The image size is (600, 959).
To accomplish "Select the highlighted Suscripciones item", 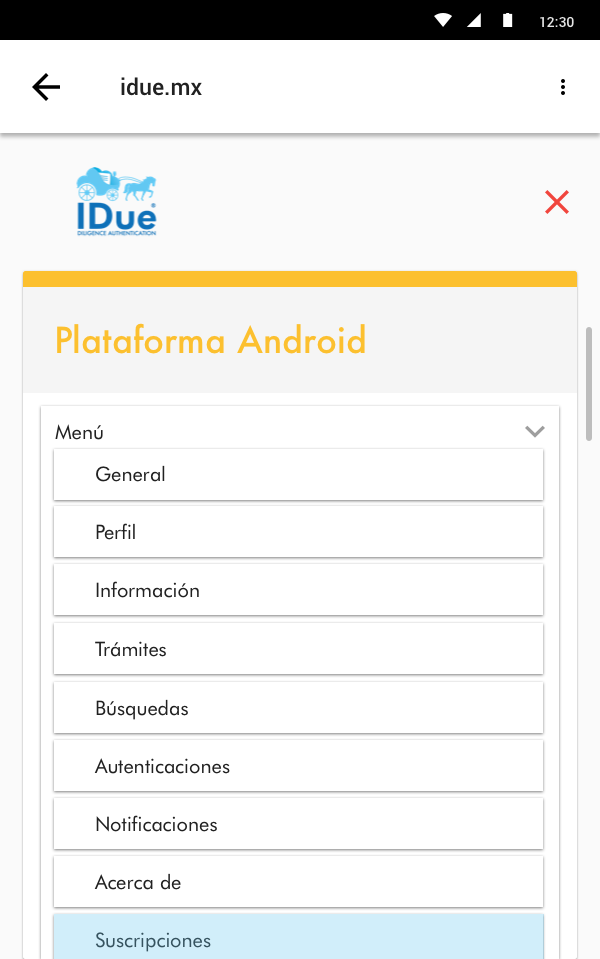I will coord(298,938).
